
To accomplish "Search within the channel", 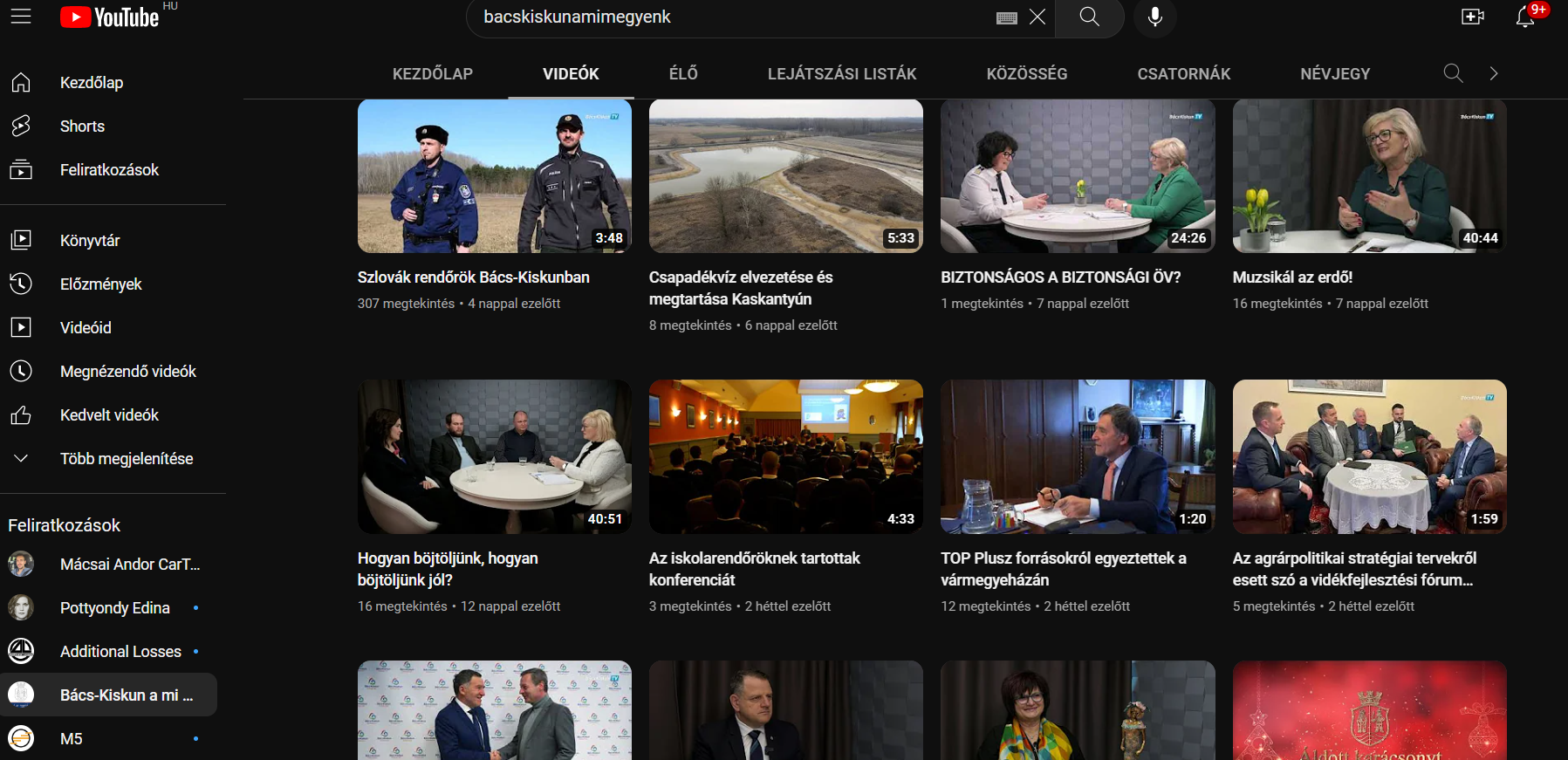I will click(x=1453, y=74).
